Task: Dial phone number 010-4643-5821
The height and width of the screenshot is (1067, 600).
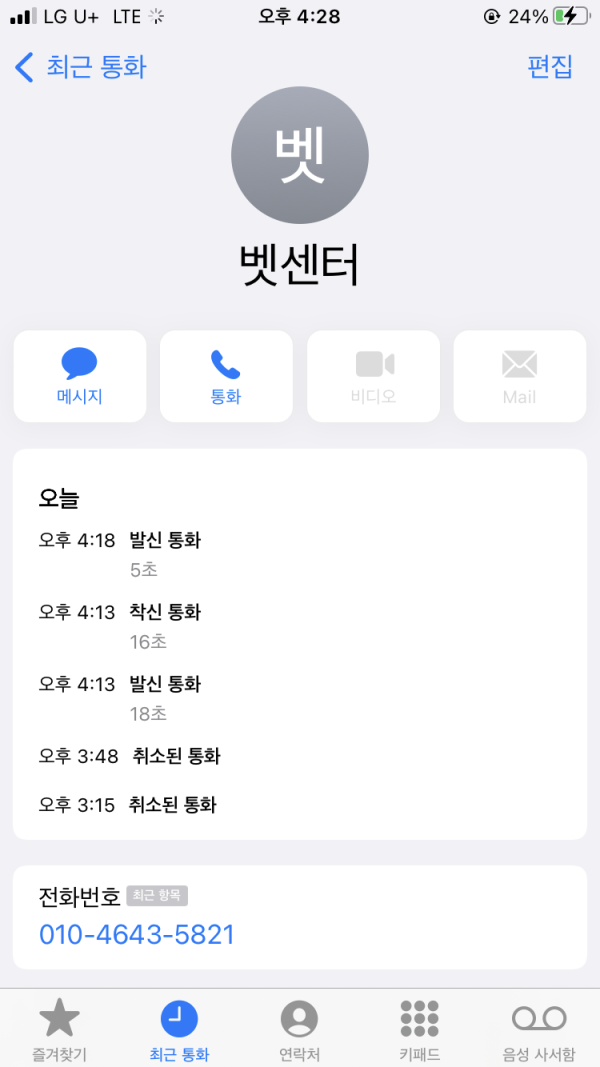Action: [x=137, y=935]
